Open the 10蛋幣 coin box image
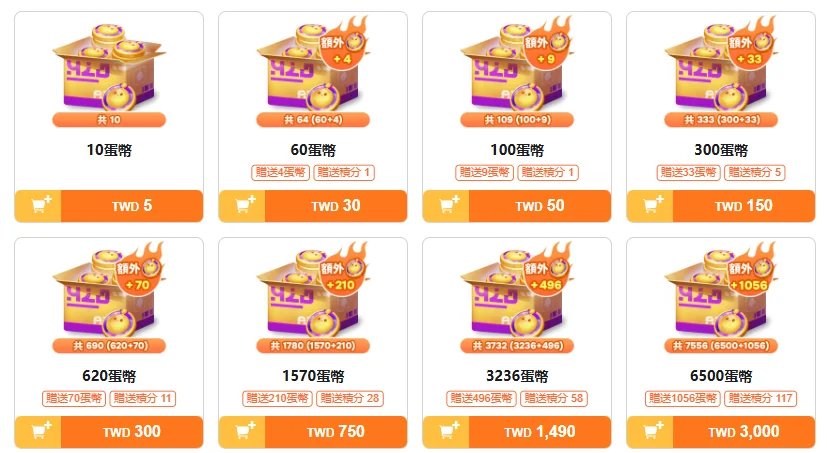 coord(108,72)
